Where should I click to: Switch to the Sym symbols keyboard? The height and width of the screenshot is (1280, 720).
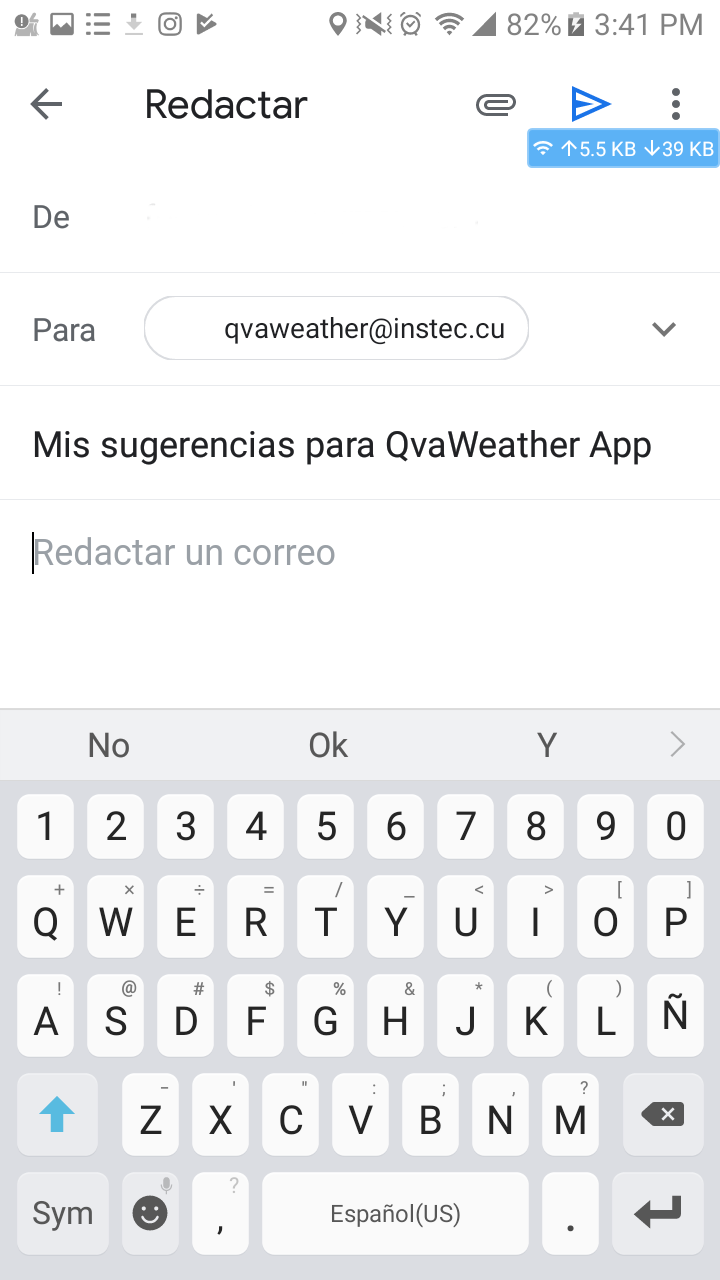click(63, 1213)
